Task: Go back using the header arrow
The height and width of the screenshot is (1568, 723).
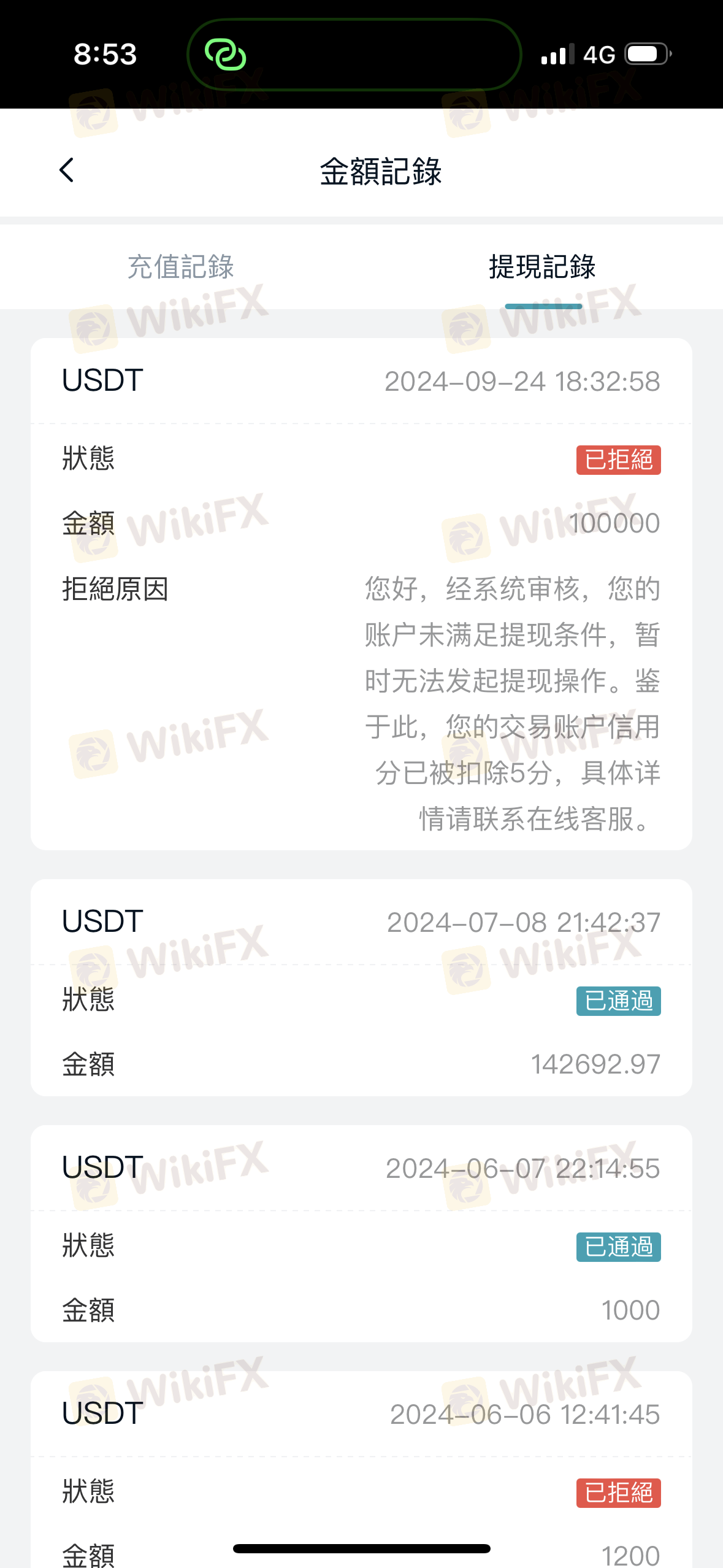Action: pos(67,170)
